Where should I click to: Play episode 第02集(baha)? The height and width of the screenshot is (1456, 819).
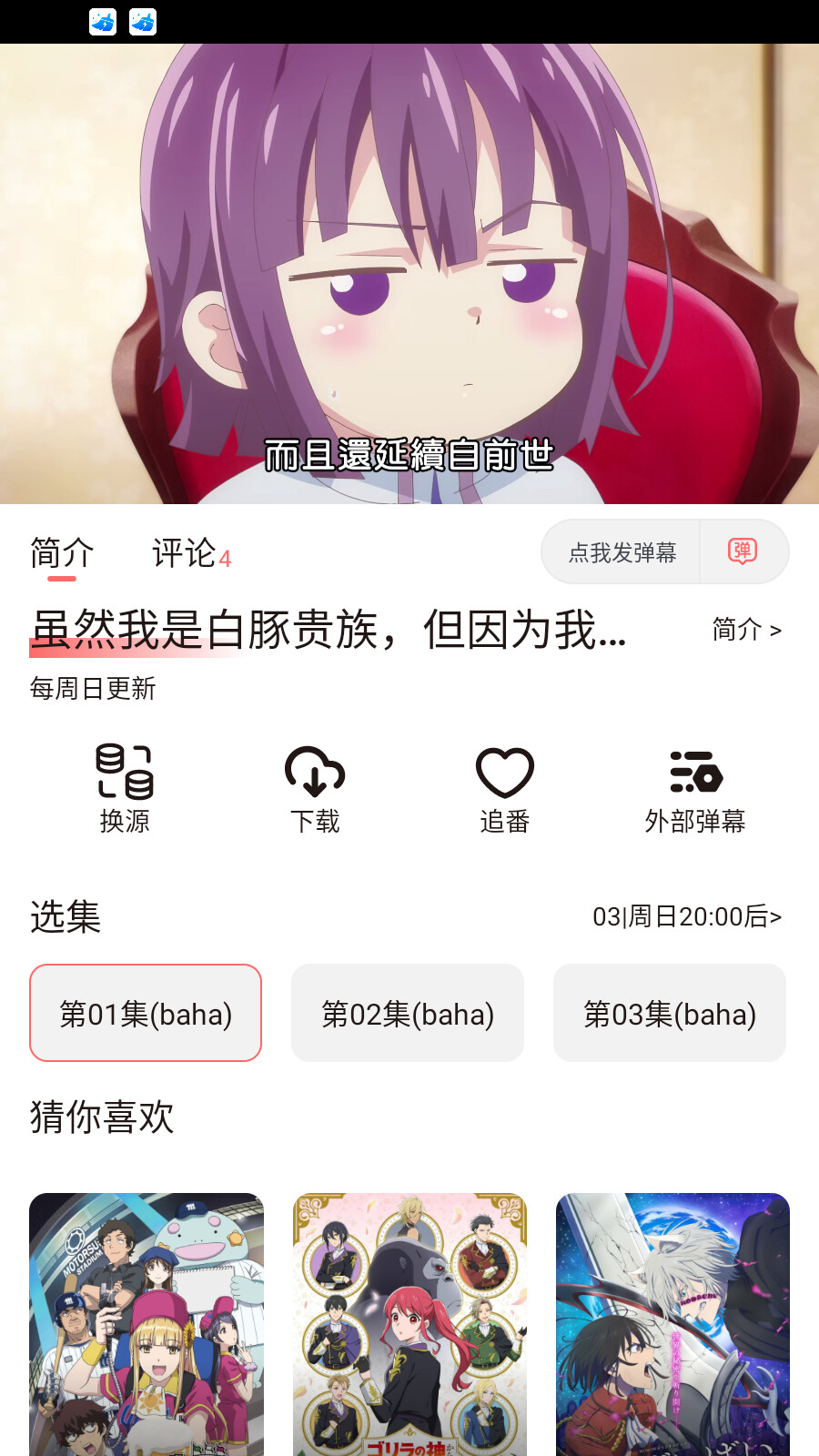tap(408, 1013)
